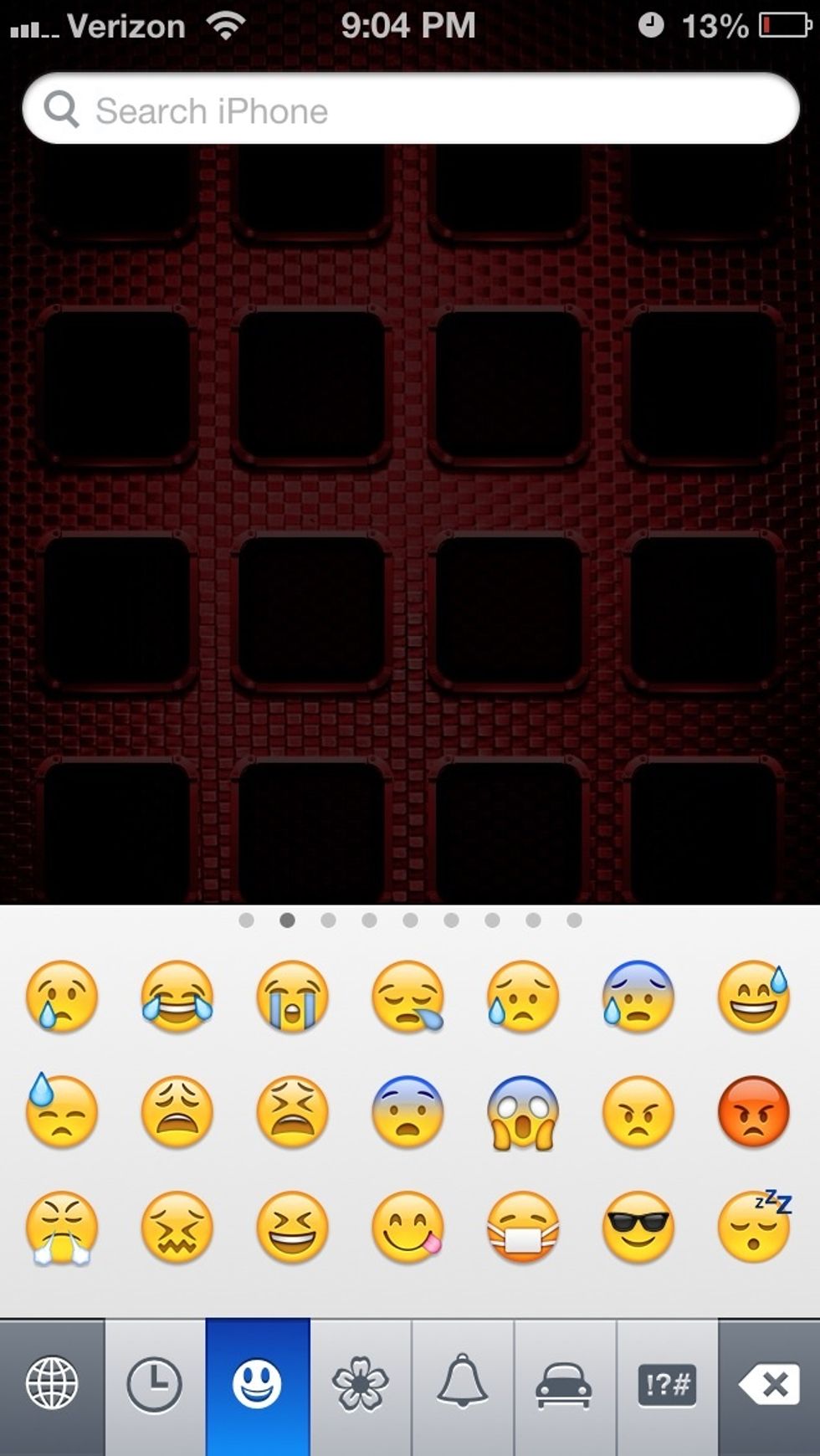This screenshot has width=820, height=1456.
Task: Switch to the flower nature emoji tab
Action: (360, 1385)
